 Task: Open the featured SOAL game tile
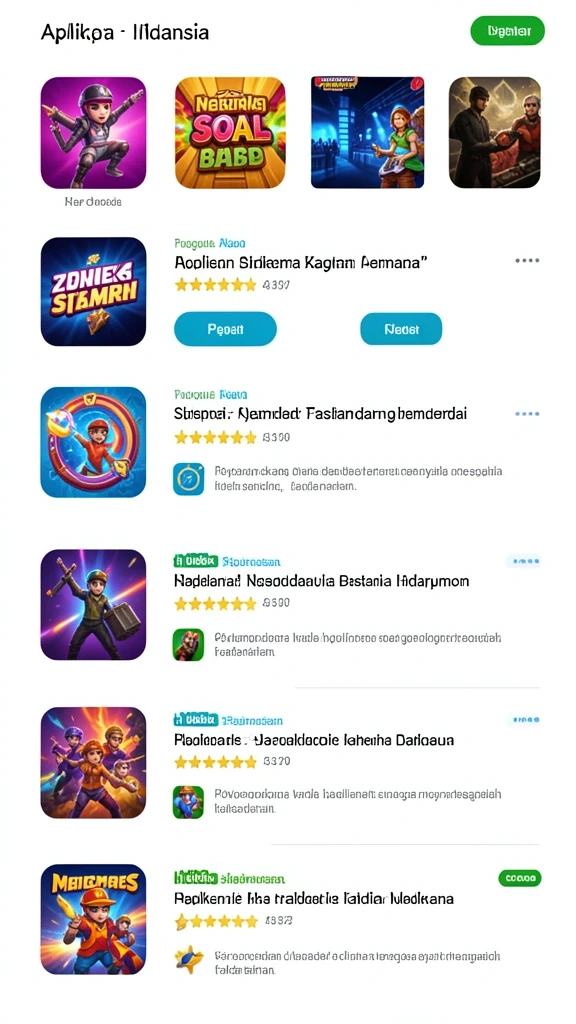(x=230, y=133)
